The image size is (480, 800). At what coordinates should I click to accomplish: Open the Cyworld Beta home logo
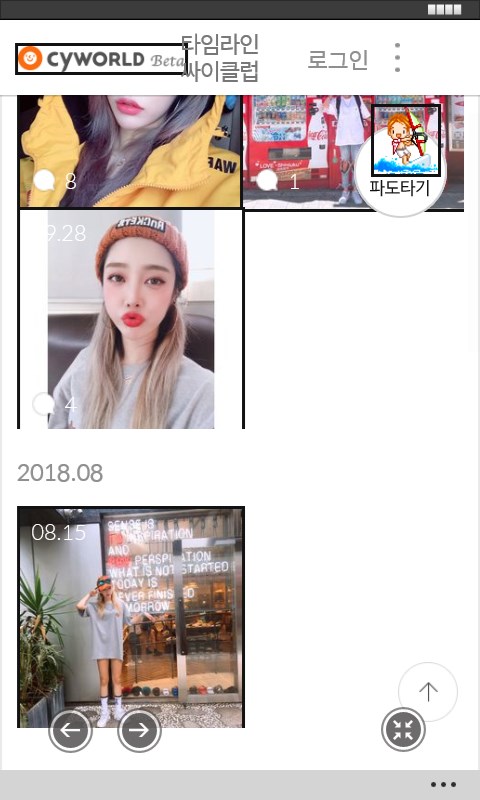click(x=102, y=59)
